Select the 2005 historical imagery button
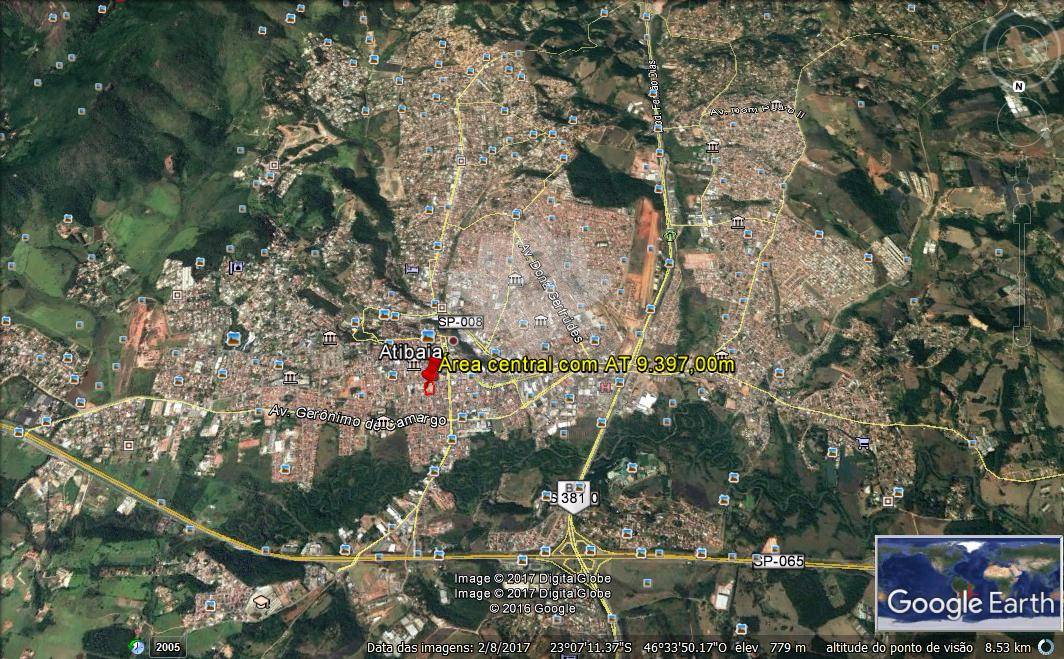 tap(167, 646)
